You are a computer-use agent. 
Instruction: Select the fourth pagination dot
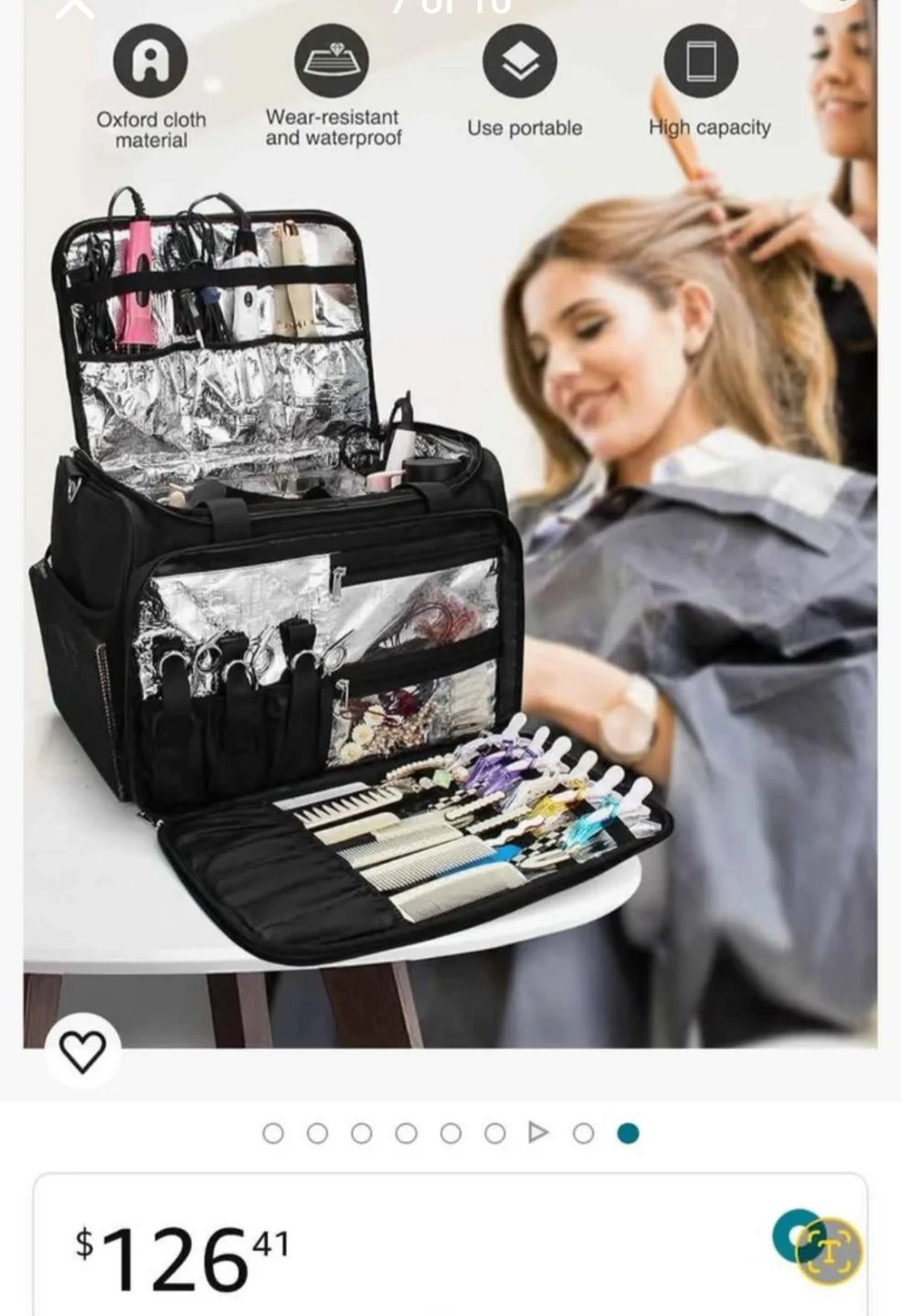tap(407, 1131)
